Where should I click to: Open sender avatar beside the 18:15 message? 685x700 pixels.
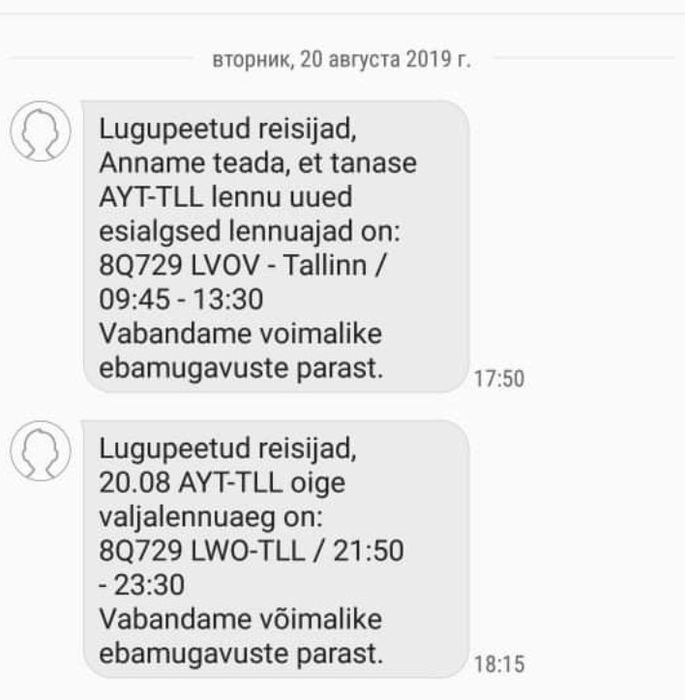[x=41, y=452]
